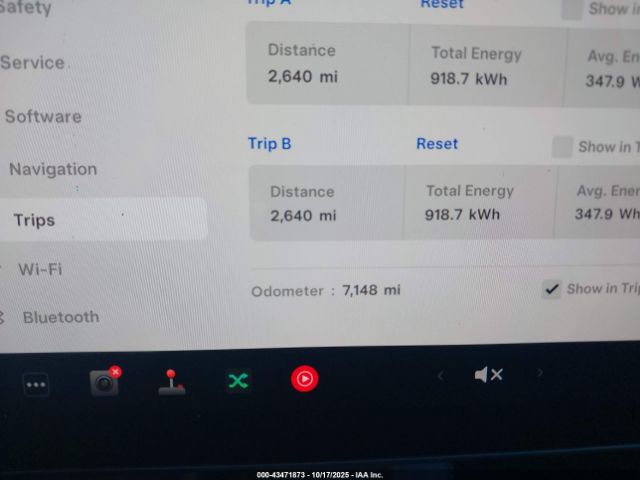Image resolution: width=640 pixels, height=480 pixels.
Task: Open Navigation settings
Action: [x=53, y=169]
